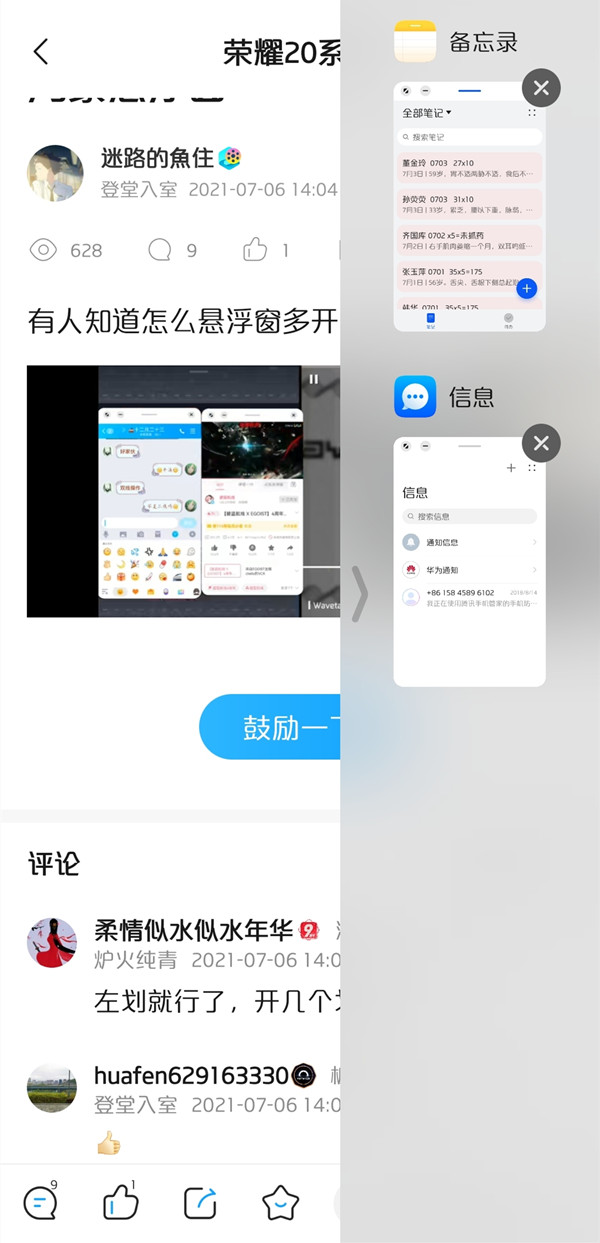Open the profile of 迷路的魚住
Viewport: 600px width, 1243px height.
(x=54, y=173)
